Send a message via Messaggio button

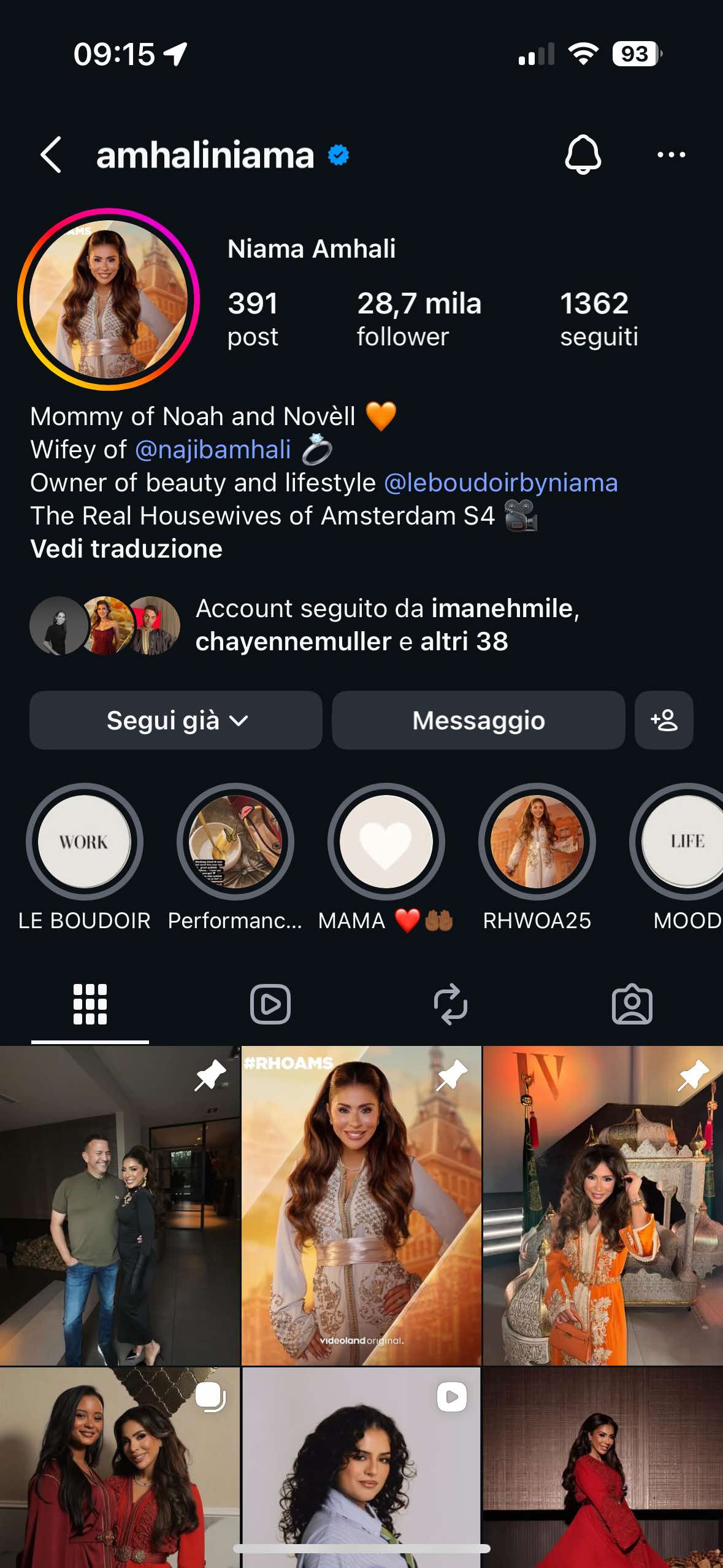click(478, 720)
